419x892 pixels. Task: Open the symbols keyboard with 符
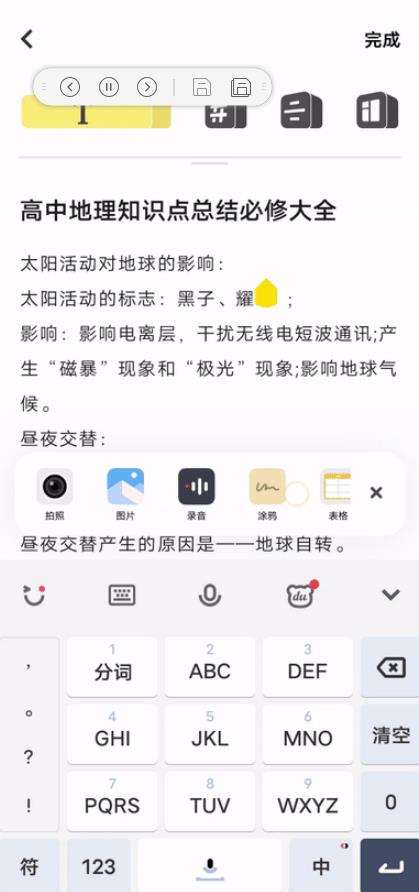click(29, 866)
